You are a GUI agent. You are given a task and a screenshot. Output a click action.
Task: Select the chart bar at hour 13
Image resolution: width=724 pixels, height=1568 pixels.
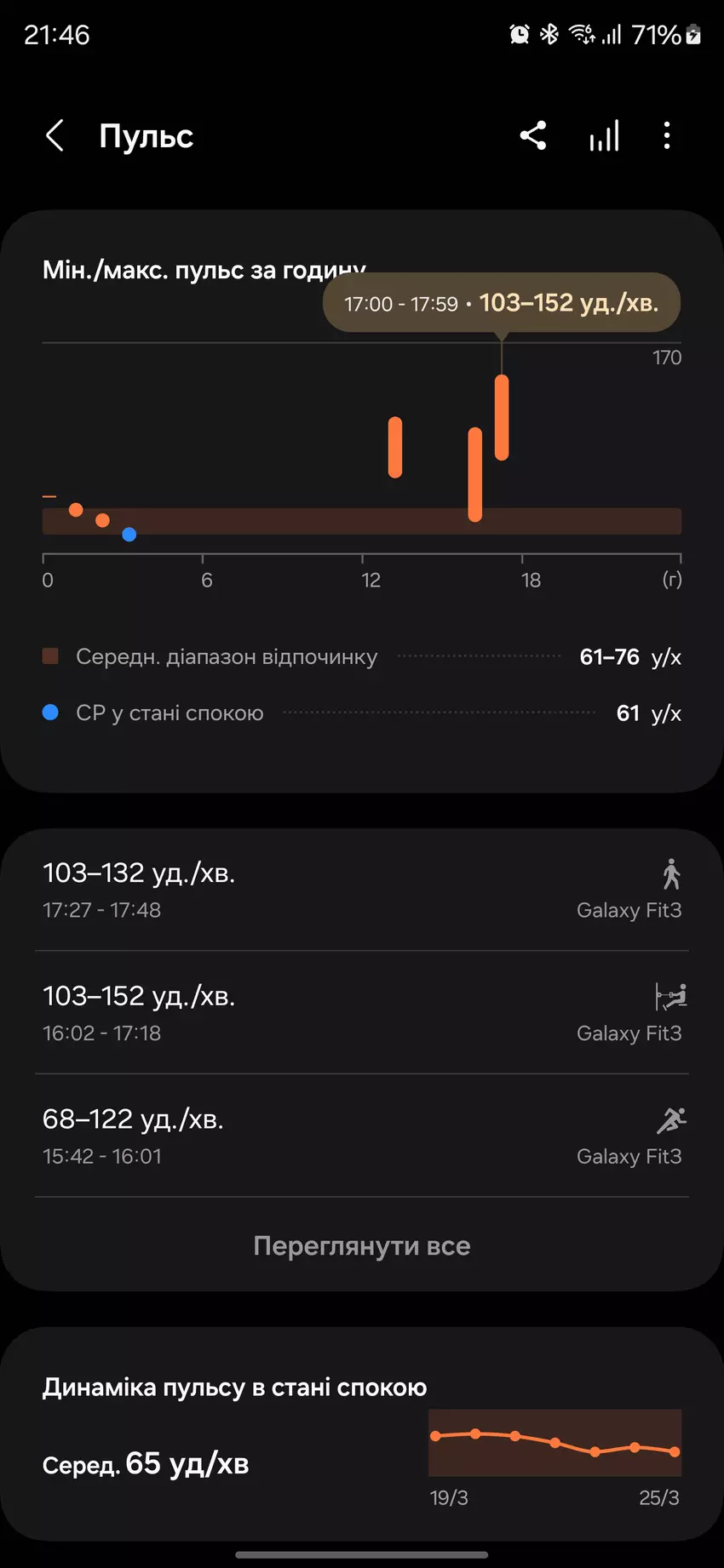tap(395, 447)
